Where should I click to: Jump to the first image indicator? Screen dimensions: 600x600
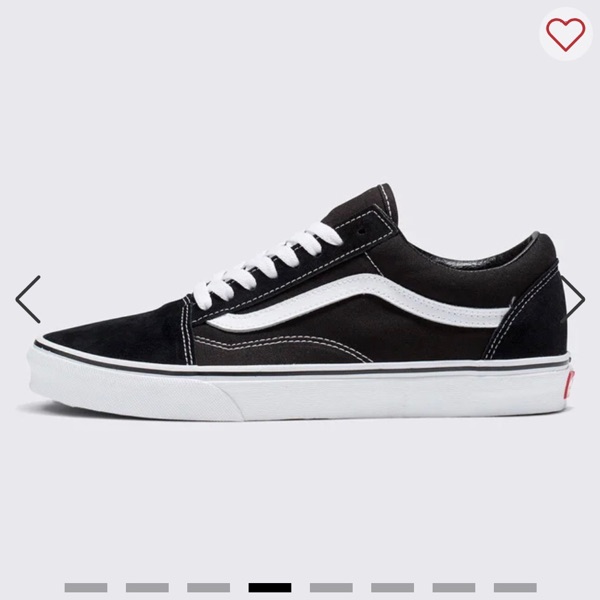click(86, 587)
